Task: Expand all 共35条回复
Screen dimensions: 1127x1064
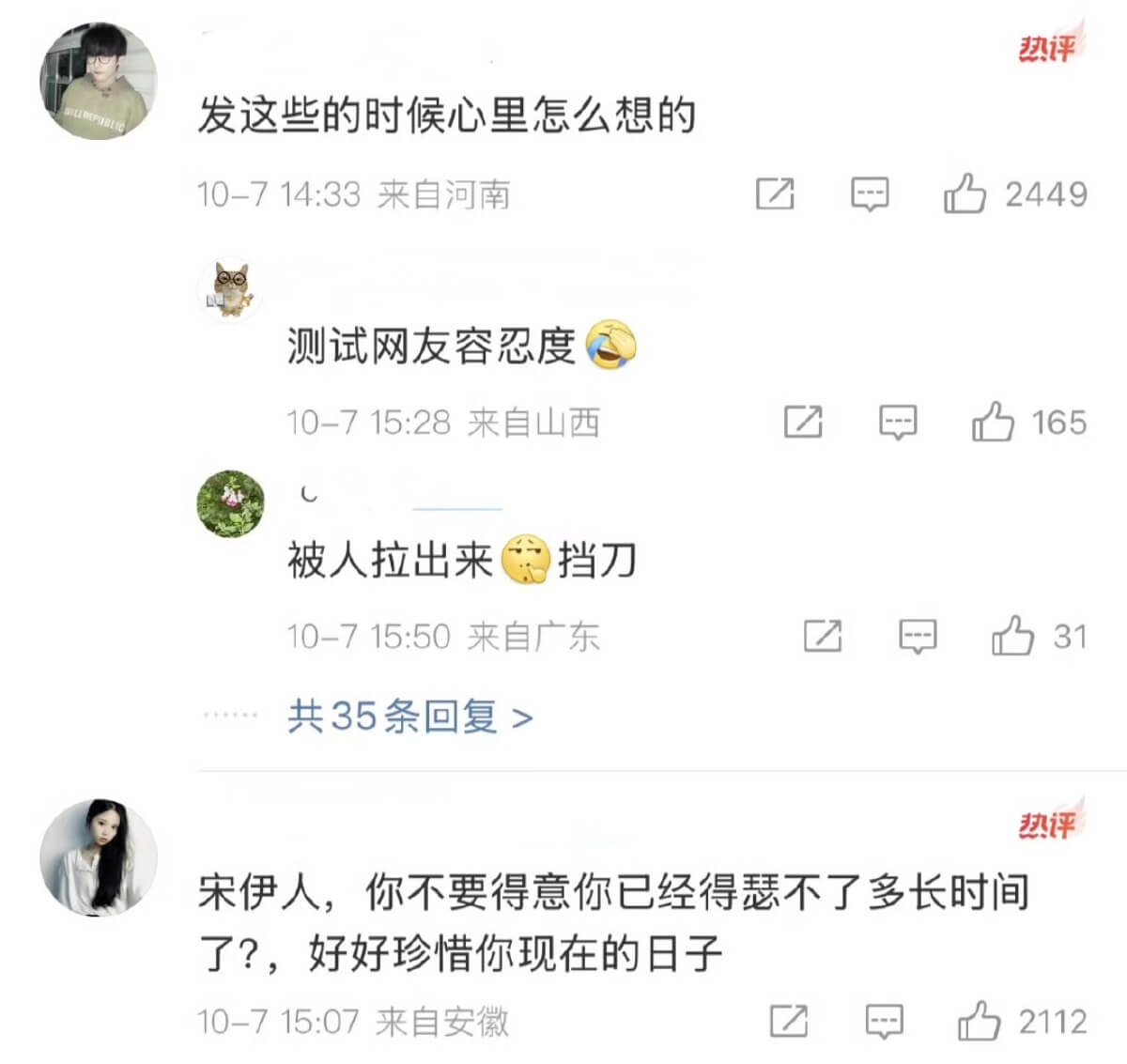Action: click(409, 717)
